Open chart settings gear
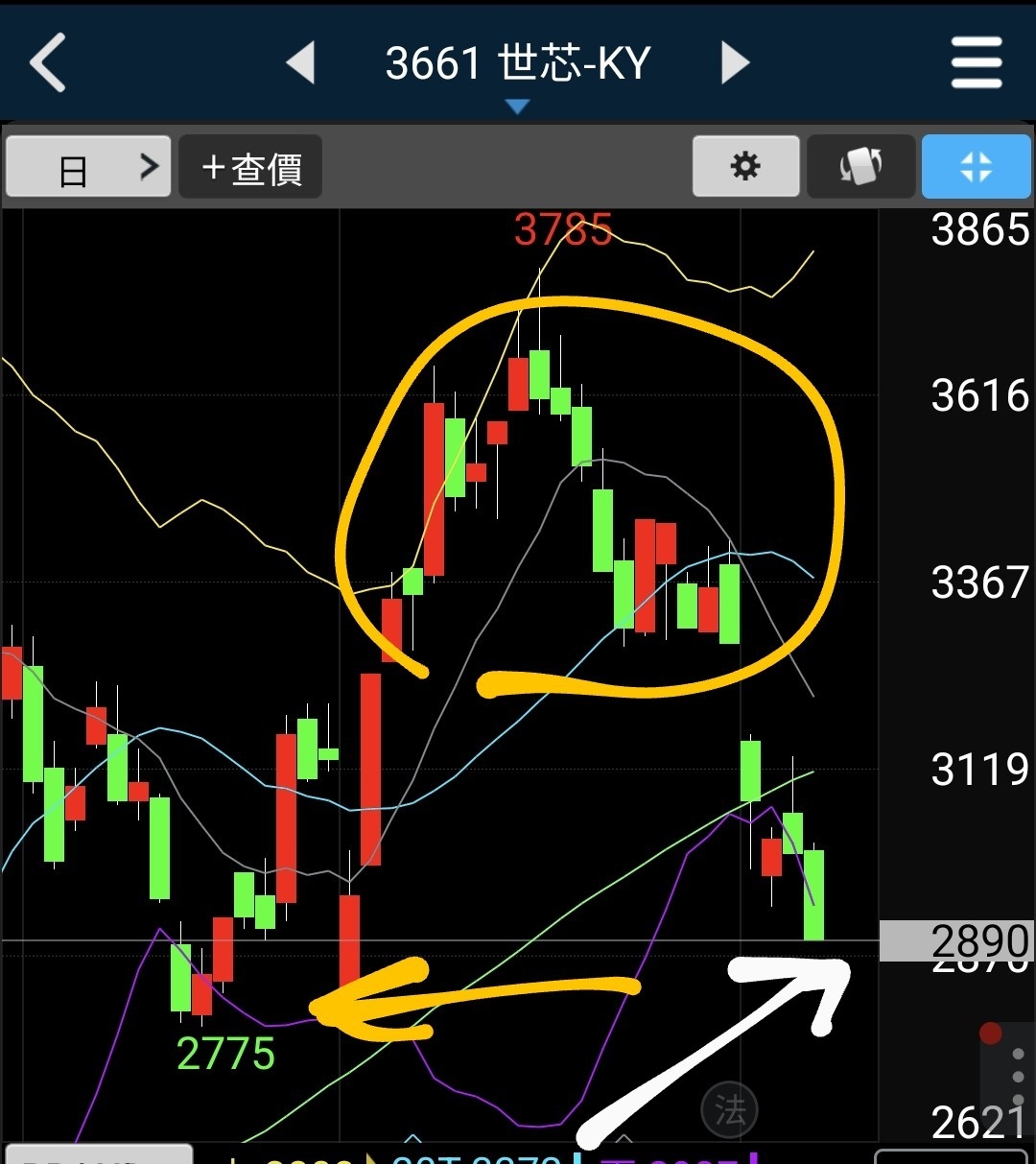1036x1164 pixels. [745, 167]
